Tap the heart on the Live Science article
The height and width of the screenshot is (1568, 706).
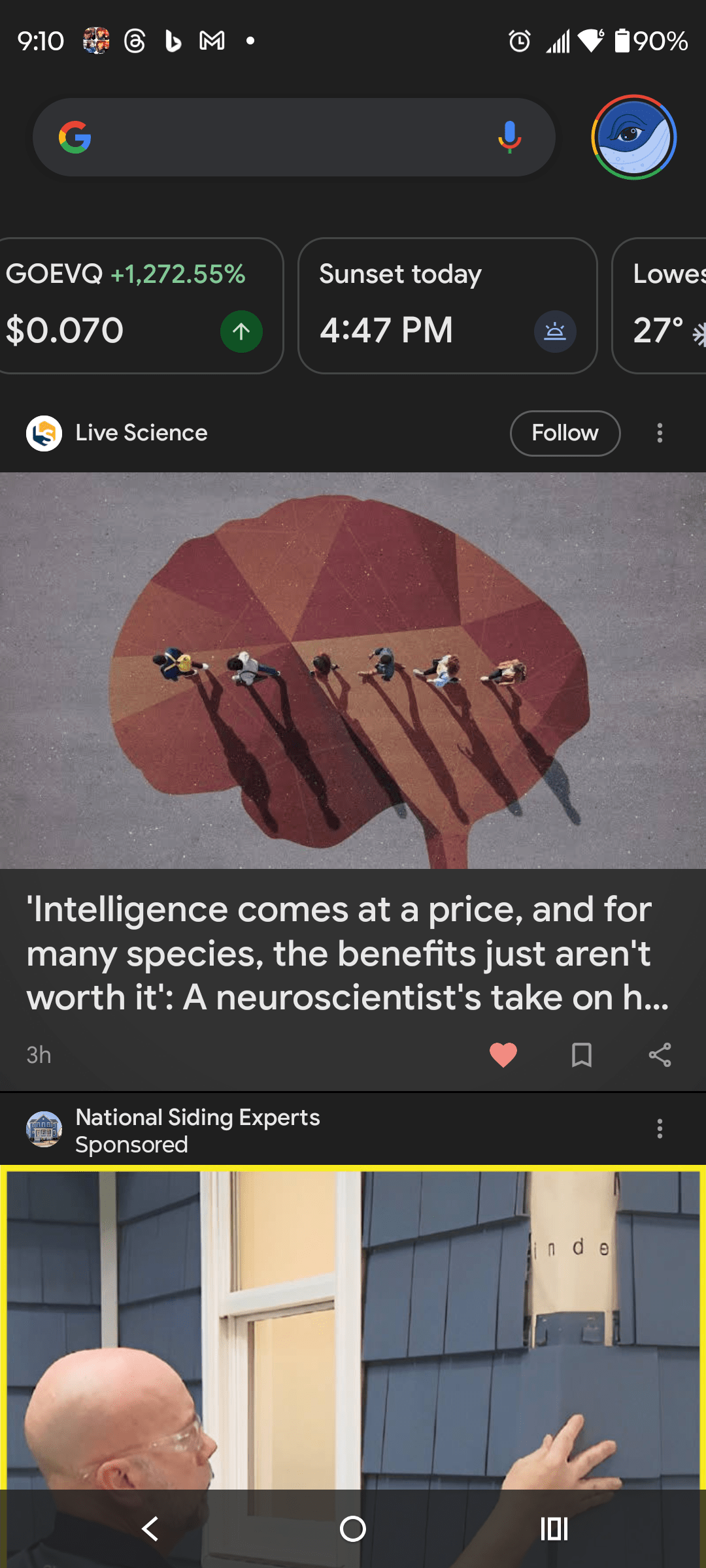pos(503,1054)
